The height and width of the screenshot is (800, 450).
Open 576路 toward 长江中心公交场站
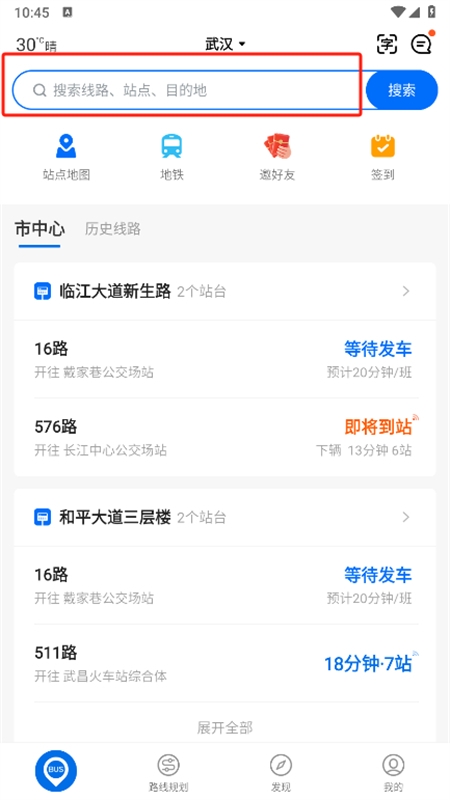(225, 437)
